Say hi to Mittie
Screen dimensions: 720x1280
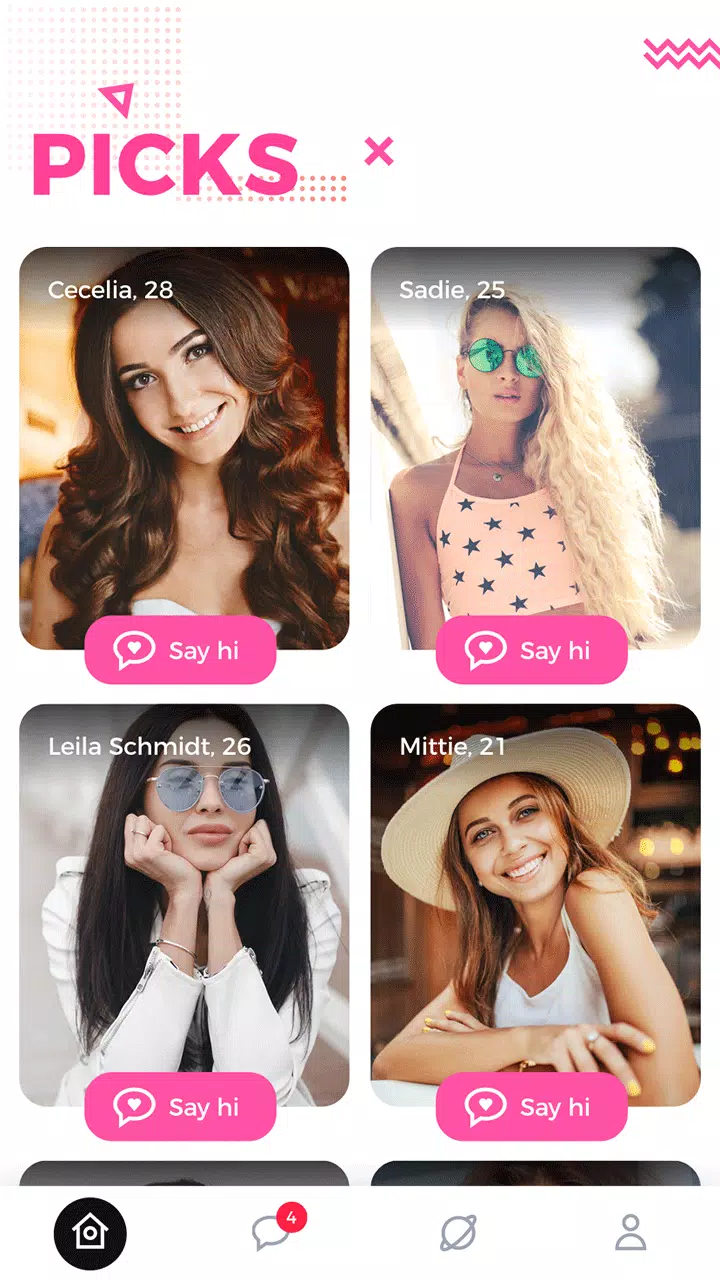(531, 1106)
